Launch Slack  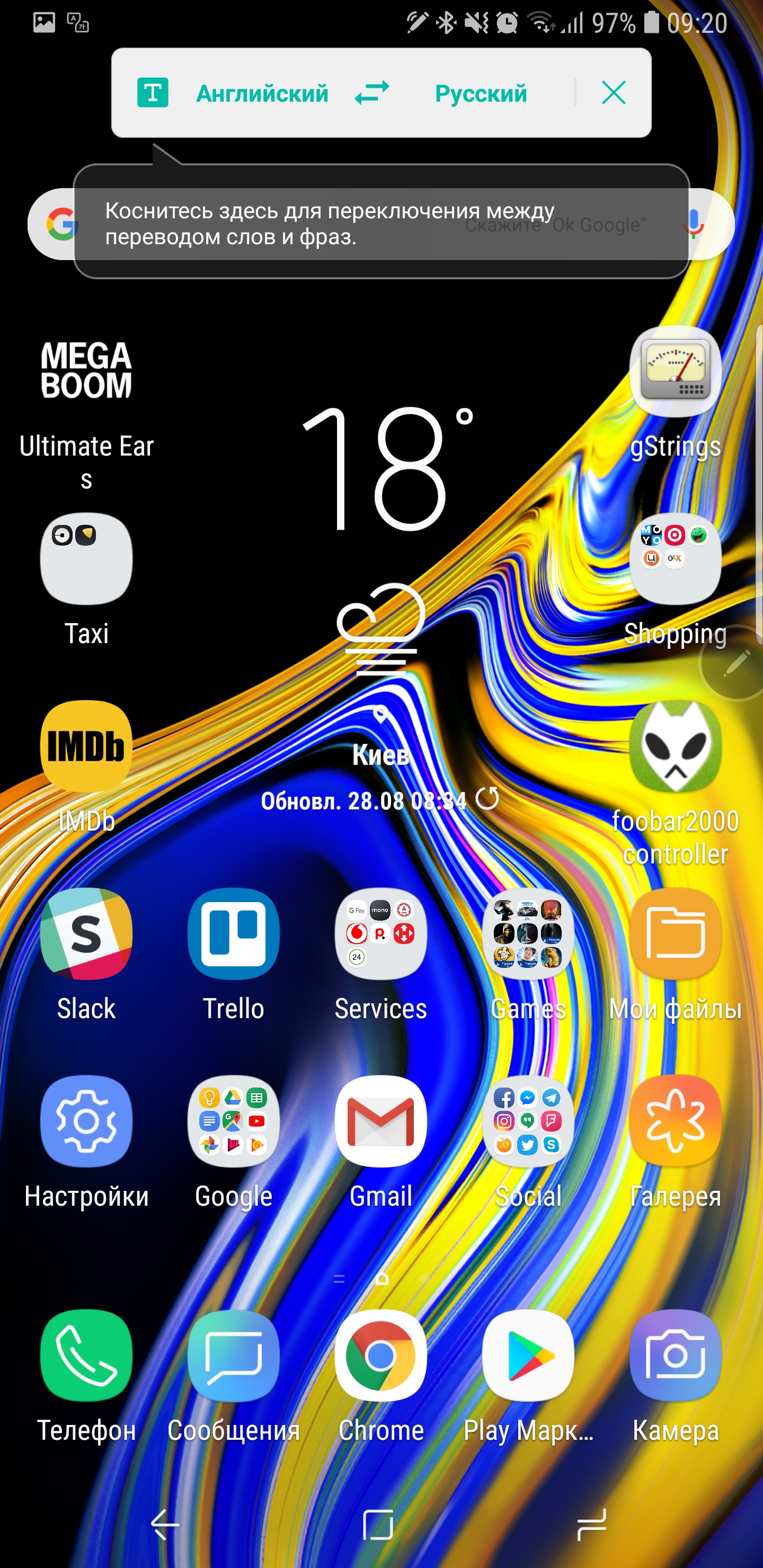pos(86,934)
